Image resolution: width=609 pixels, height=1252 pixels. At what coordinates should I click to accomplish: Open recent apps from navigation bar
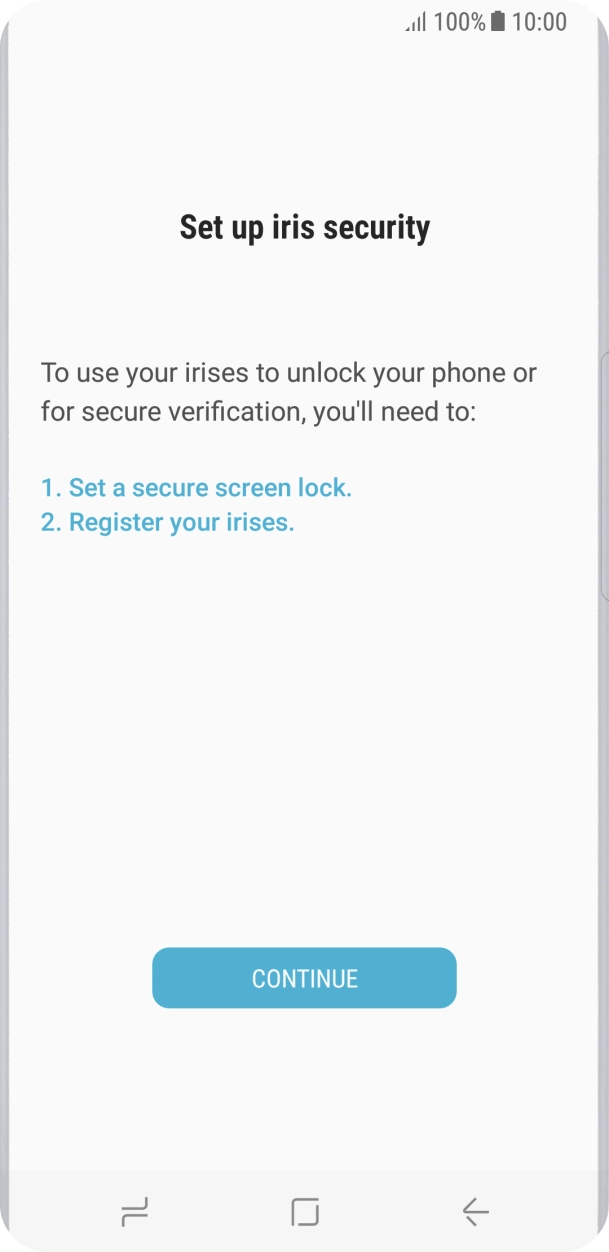[134, 1212]
